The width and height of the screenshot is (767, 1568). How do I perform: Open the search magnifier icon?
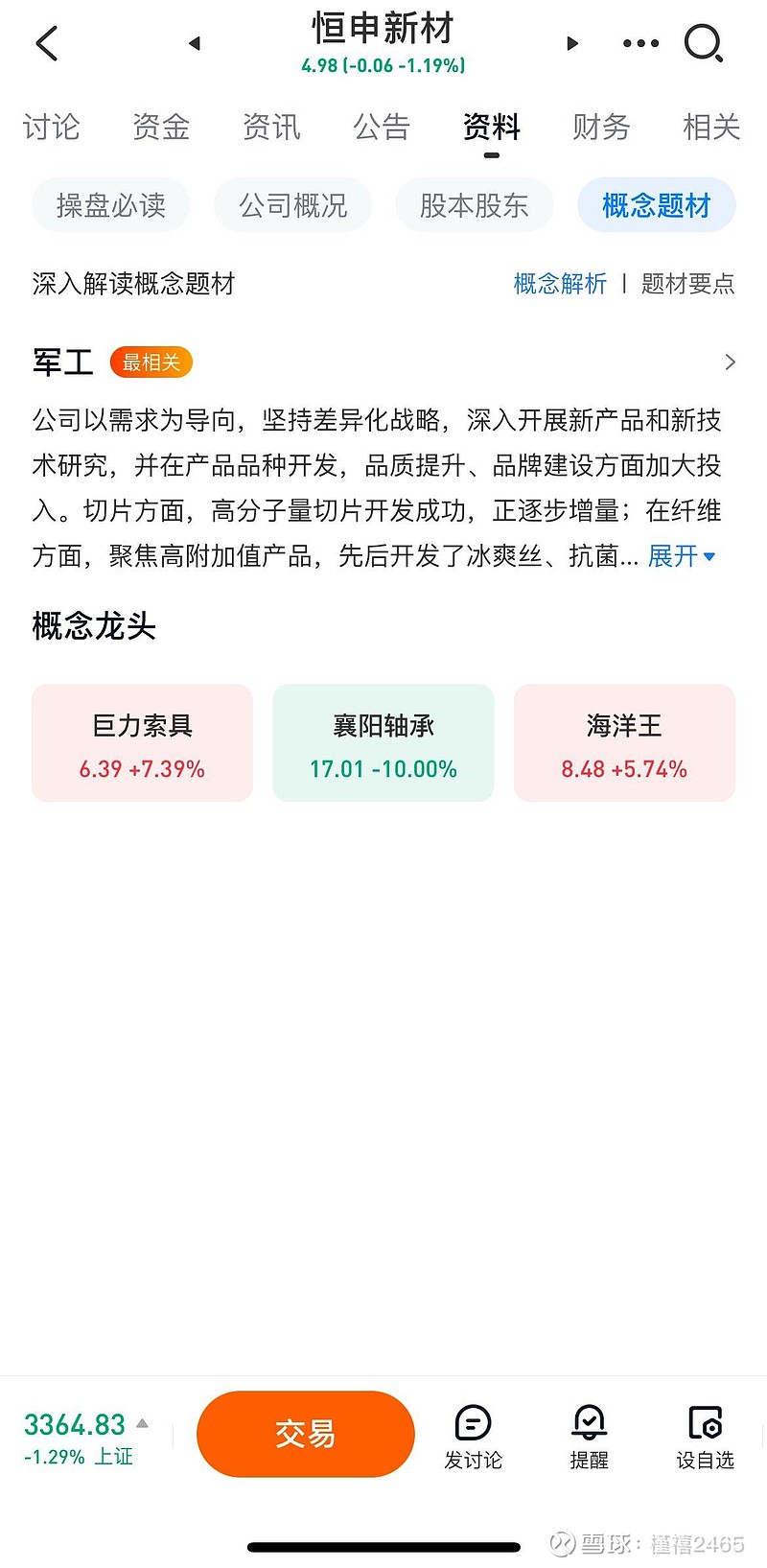point(704,43)
